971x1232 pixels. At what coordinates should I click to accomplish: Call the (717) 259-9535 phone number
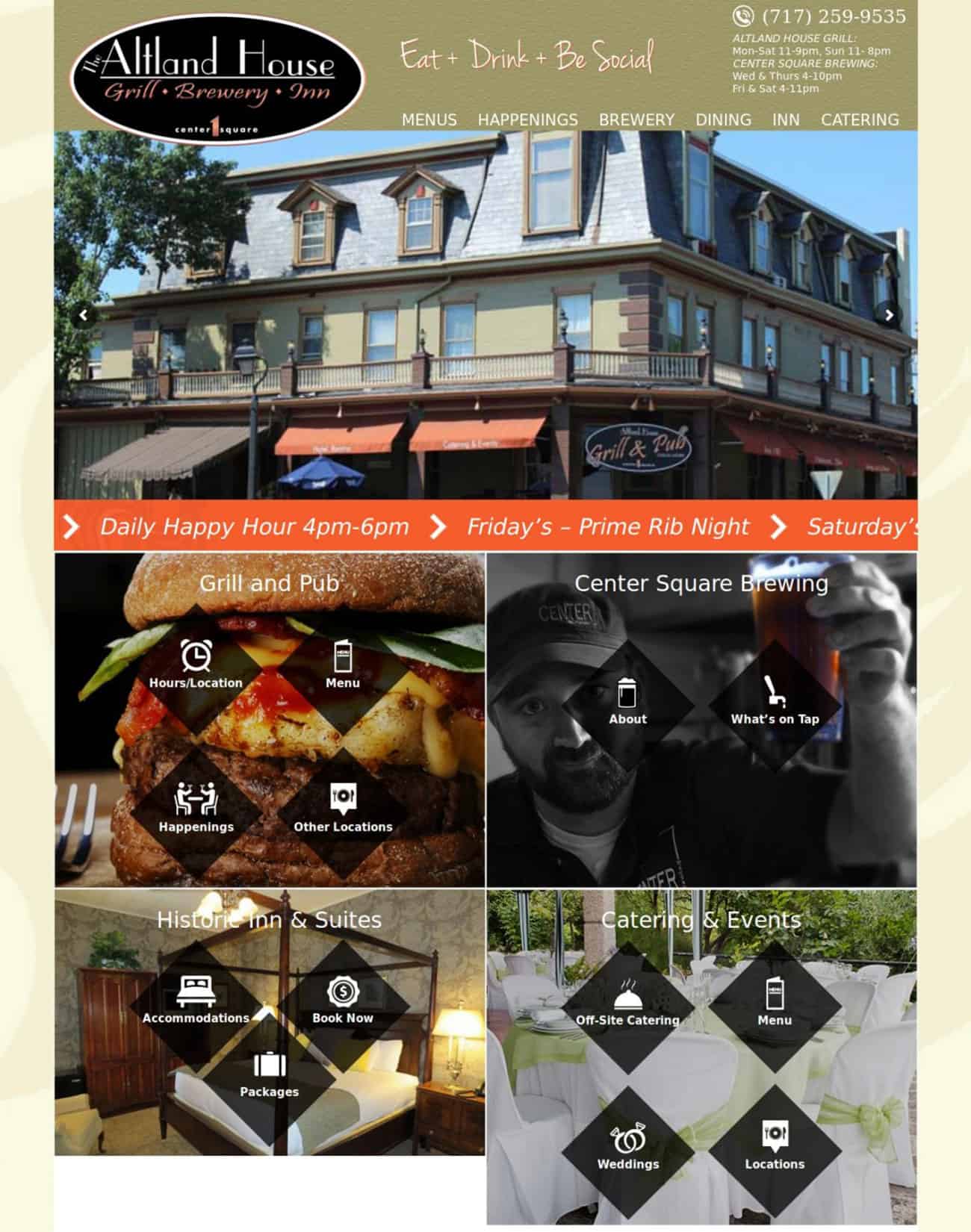pyautogui.click(x=833, y=16)
